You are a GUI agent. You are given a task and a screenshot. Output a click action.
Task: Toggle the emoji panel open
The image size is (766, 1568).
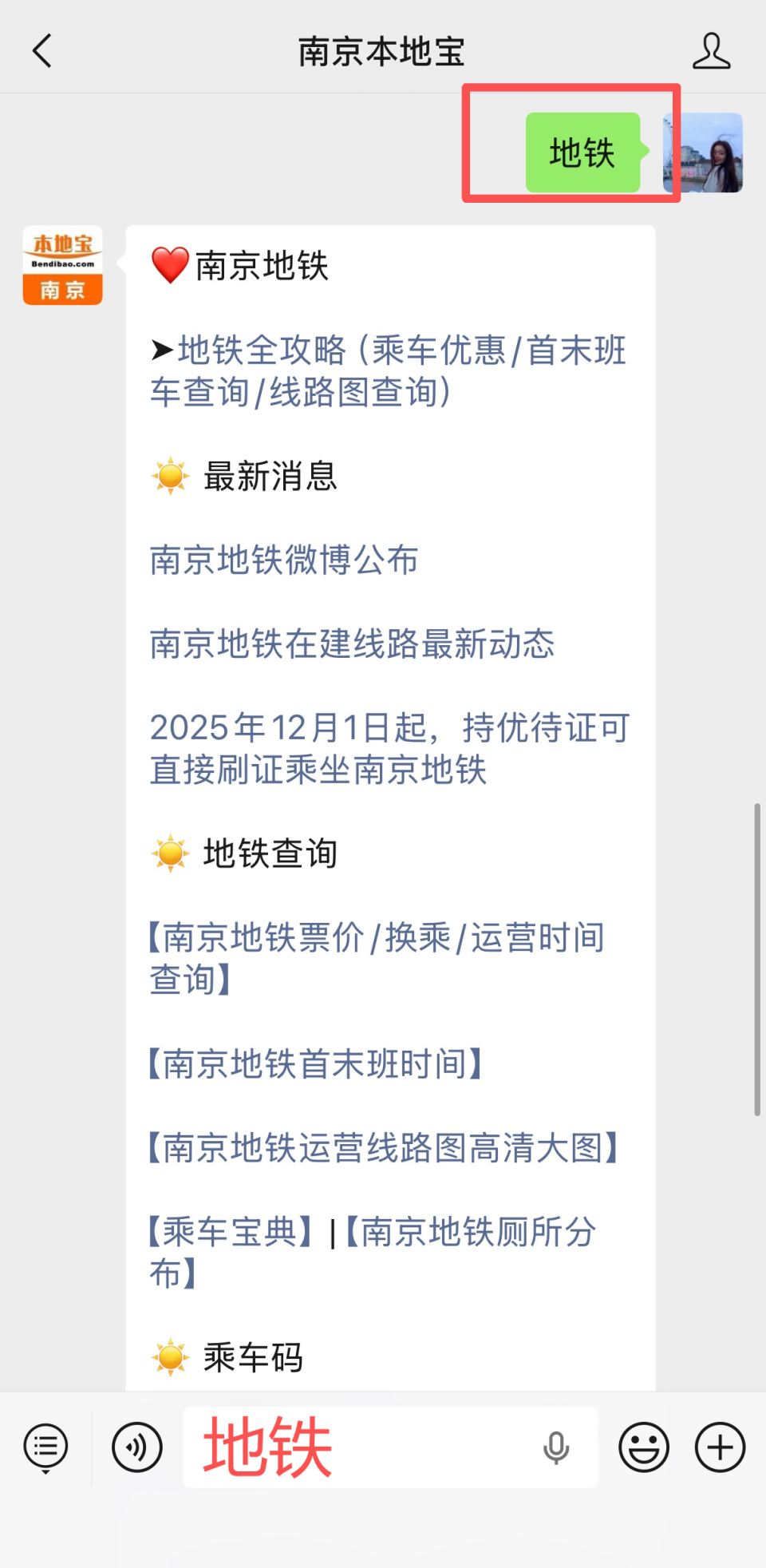point(643,1447)
